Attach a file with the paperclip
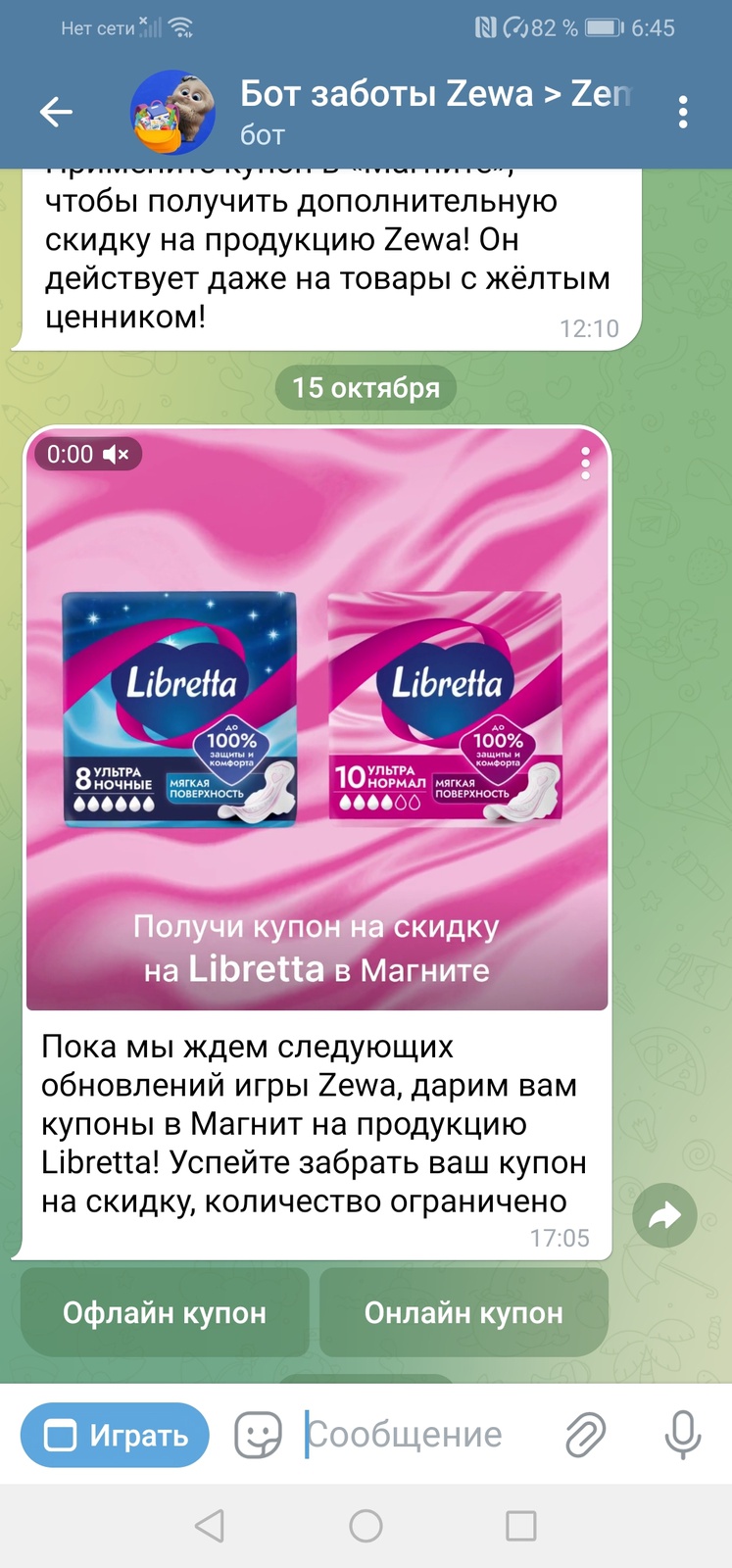 (x=585, y=1436)
